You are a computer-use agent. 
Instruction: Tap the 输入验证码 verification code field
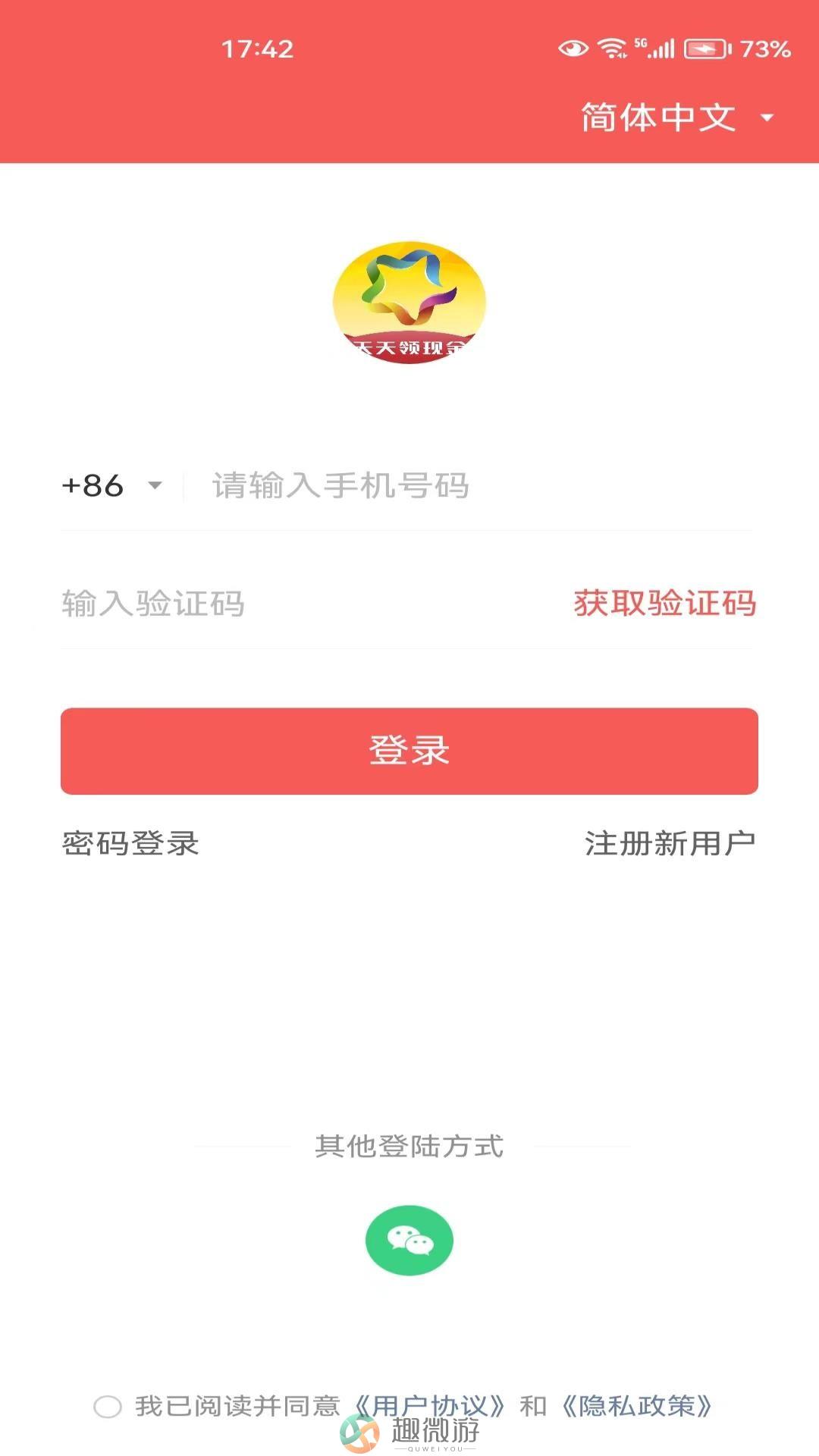(303, 604)
